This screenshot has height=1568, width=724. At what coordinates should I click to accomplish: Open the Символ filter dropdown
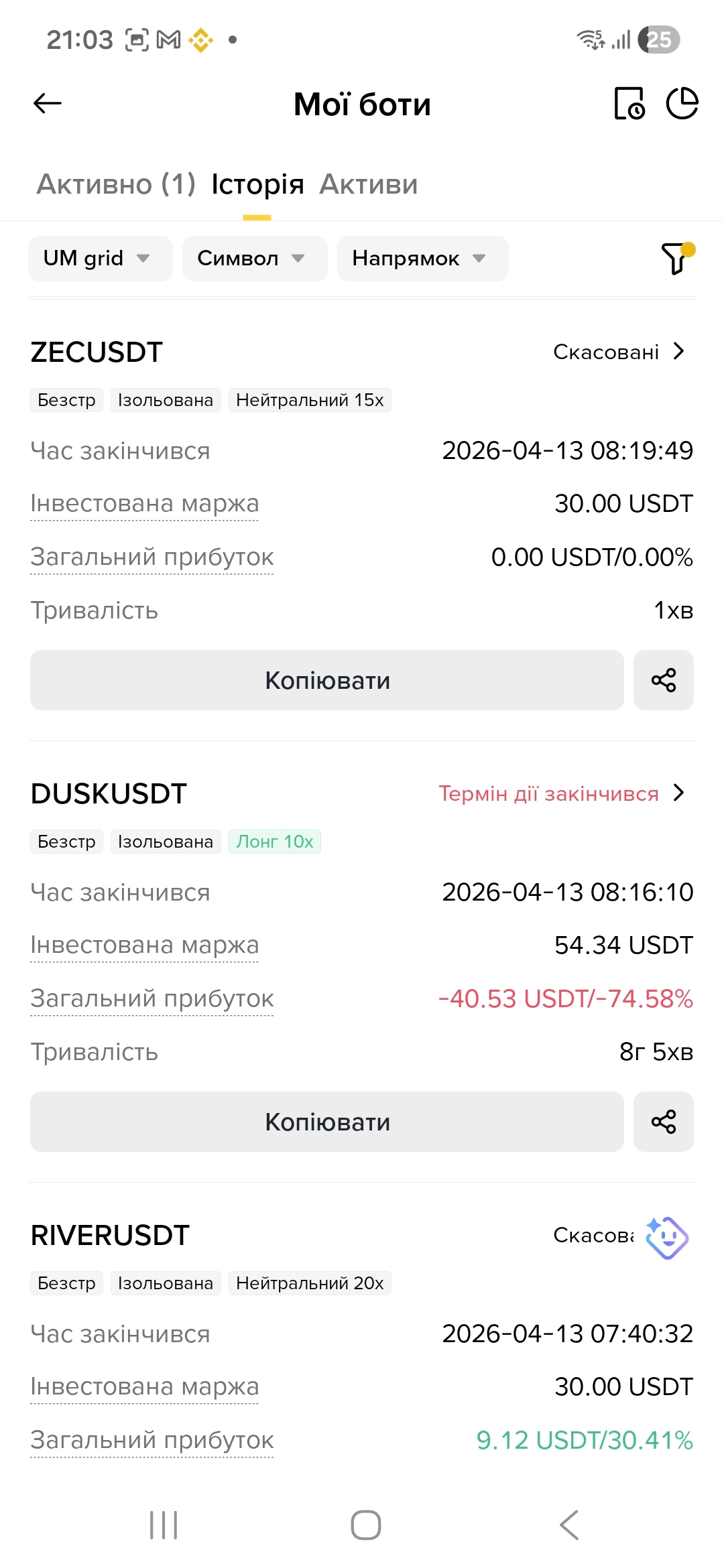click(x=254, y=259)
